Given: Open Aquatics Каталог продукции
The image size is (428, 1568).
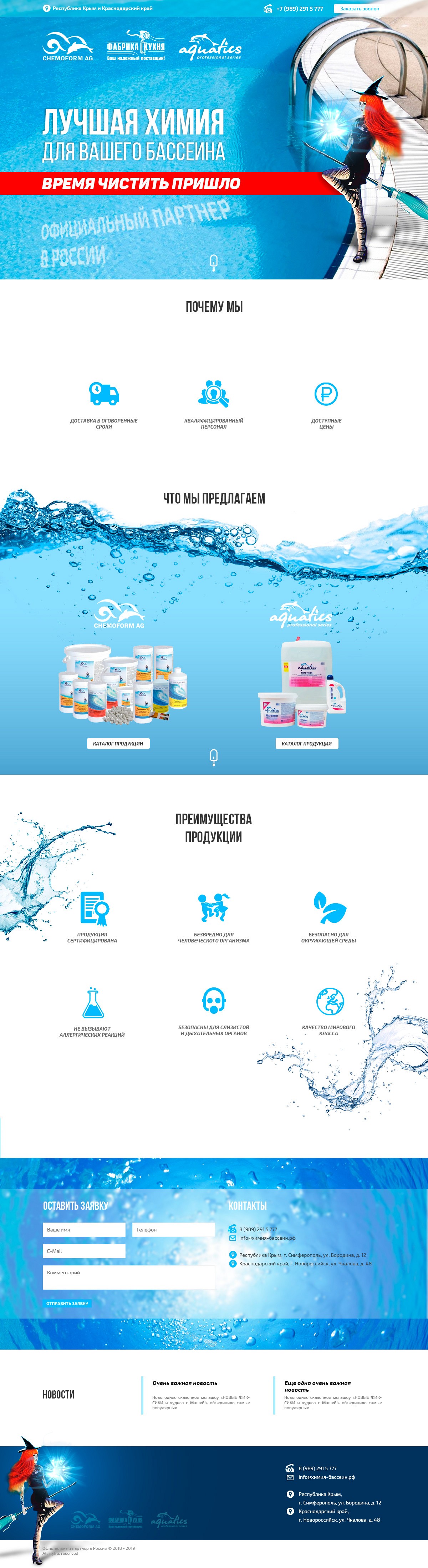Looking at the screenshot, I should 306,743.
